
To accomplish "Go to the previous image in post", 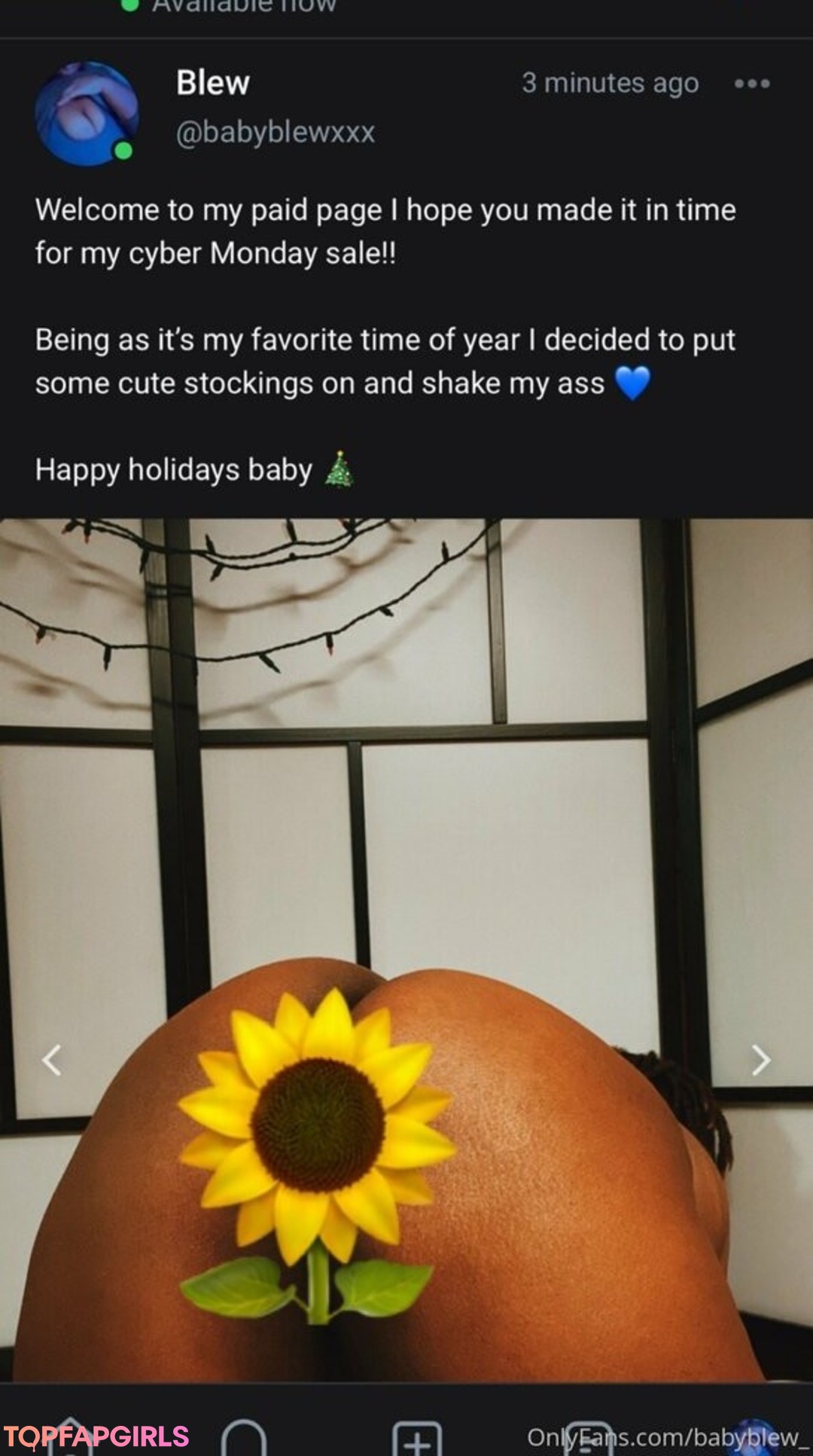I will (x=51, y=1060).
